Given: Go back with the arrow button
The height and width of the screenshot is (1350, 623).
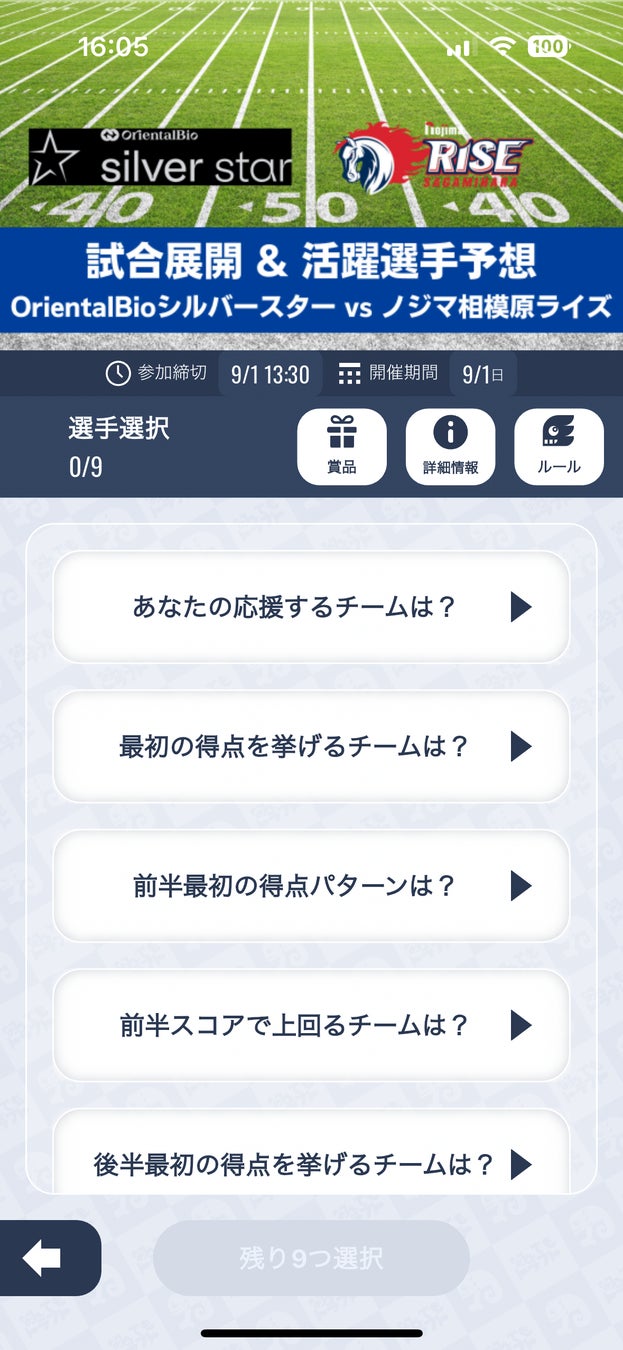Looking at the screenshot, I should (45, 1258).
